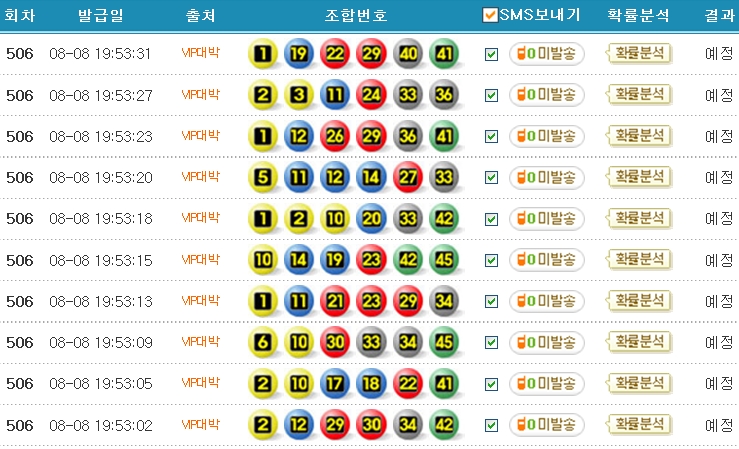Tap the 미발송 button on the 19:53:09 row

[547, 343]
